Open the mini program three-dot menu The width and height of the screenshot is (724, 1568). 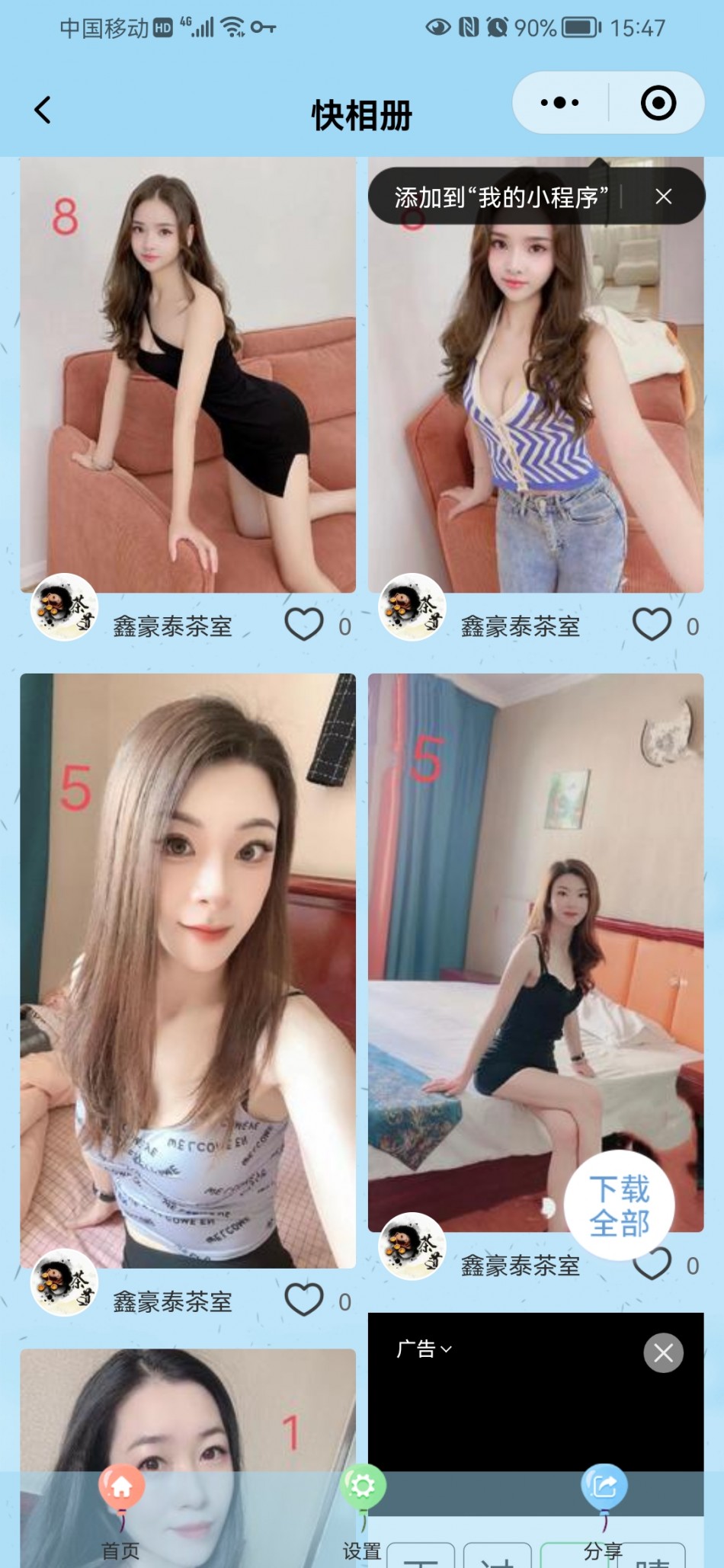pyautogui.click(x=559, y=103)
